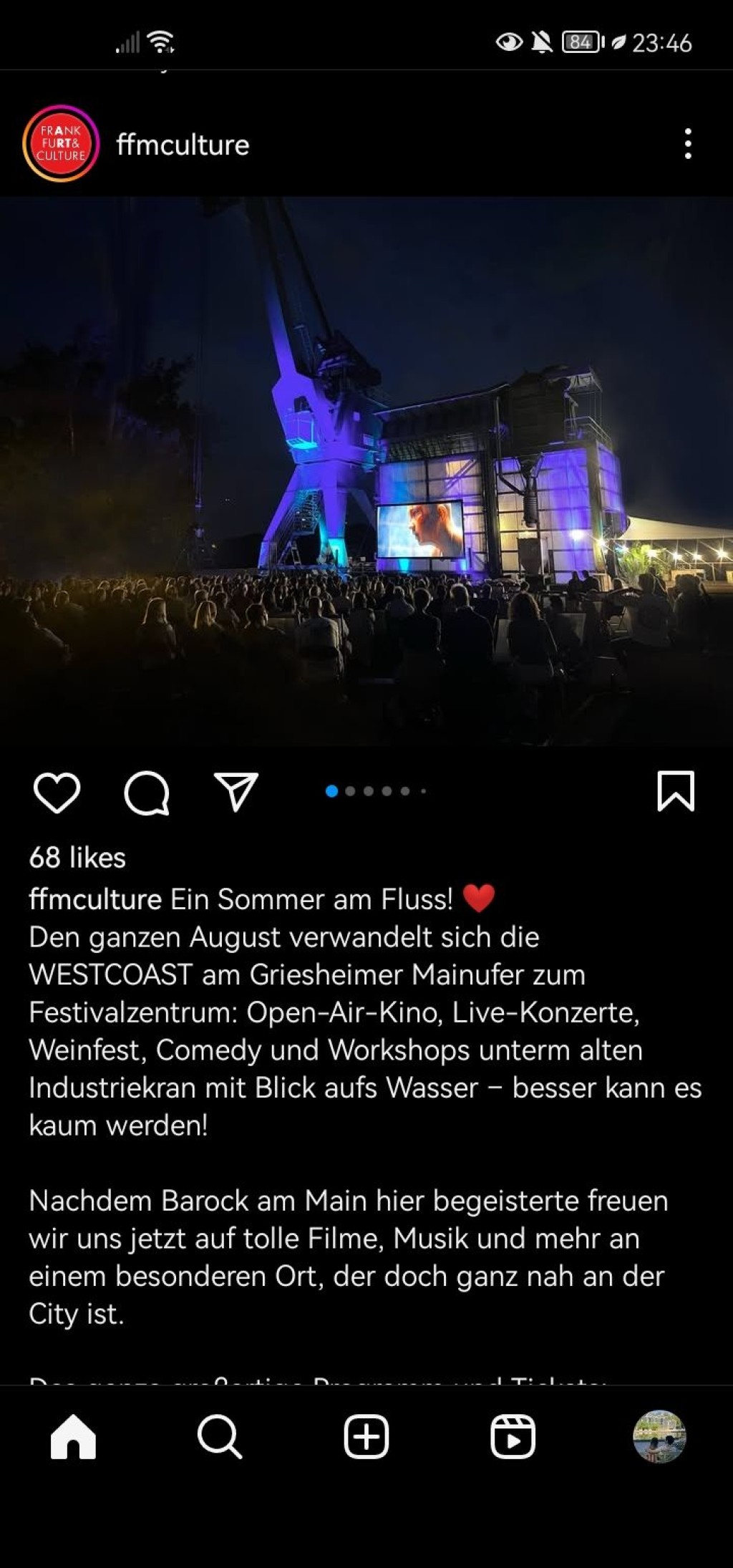Like the ffmculture post

57,793
